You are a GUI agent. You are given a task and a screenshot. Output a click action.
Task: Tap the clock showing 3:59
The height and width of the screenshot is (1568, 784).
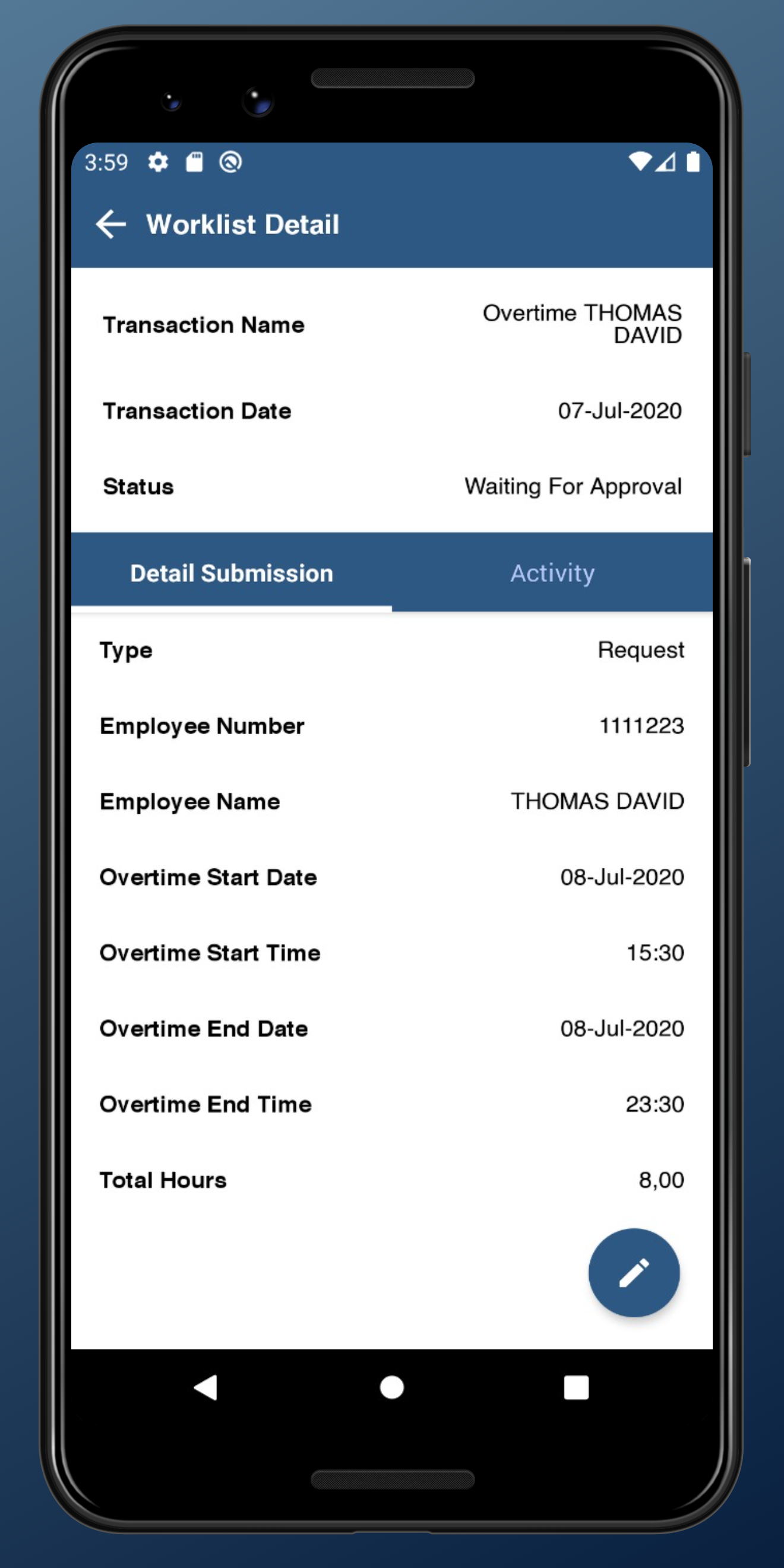click(x=106, y=162)
